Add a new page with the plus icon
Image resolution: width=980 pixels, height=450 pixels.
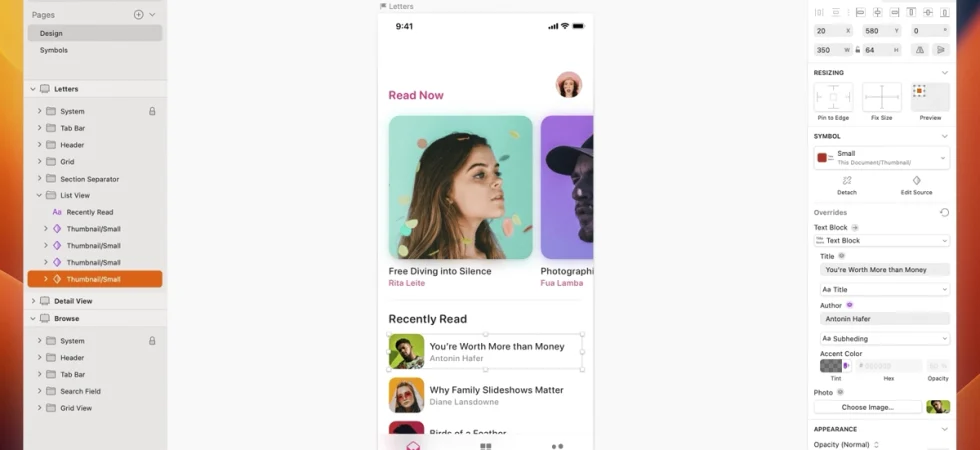(x=139, y=14)
